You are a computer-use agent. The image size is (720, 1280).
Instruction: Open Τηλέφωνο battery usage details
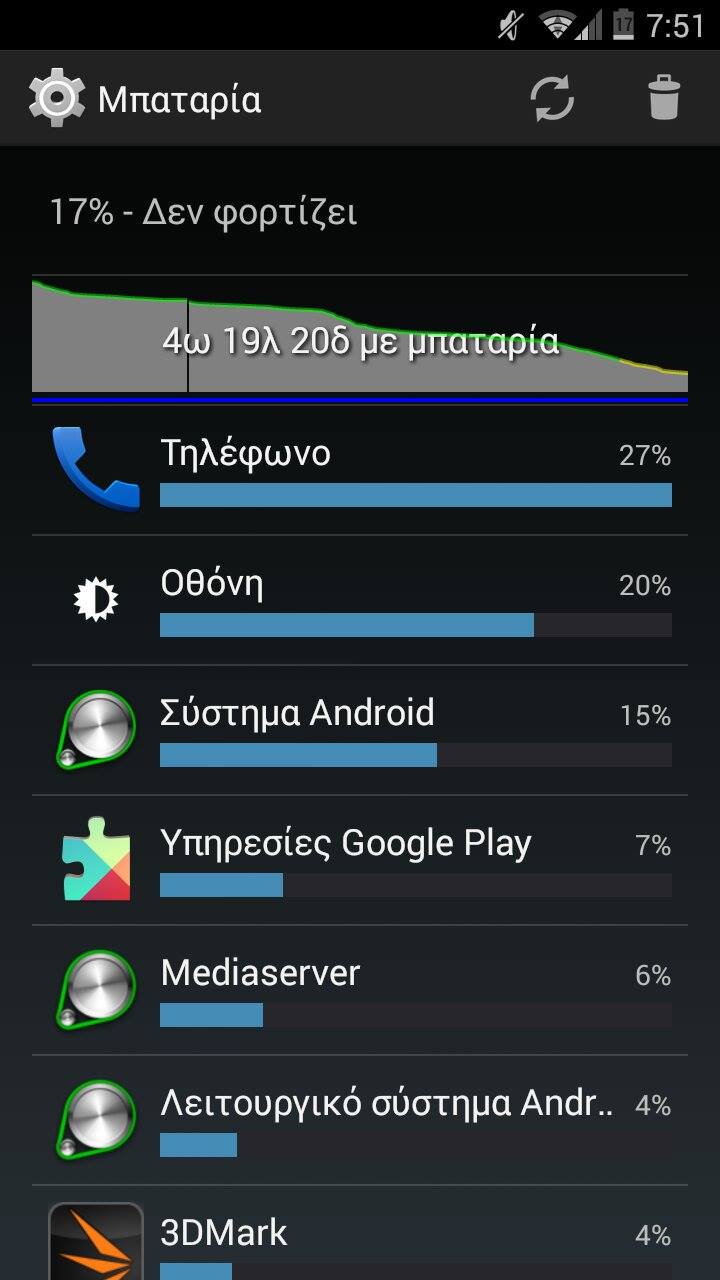pyautogui.click(x=360, y=470)
